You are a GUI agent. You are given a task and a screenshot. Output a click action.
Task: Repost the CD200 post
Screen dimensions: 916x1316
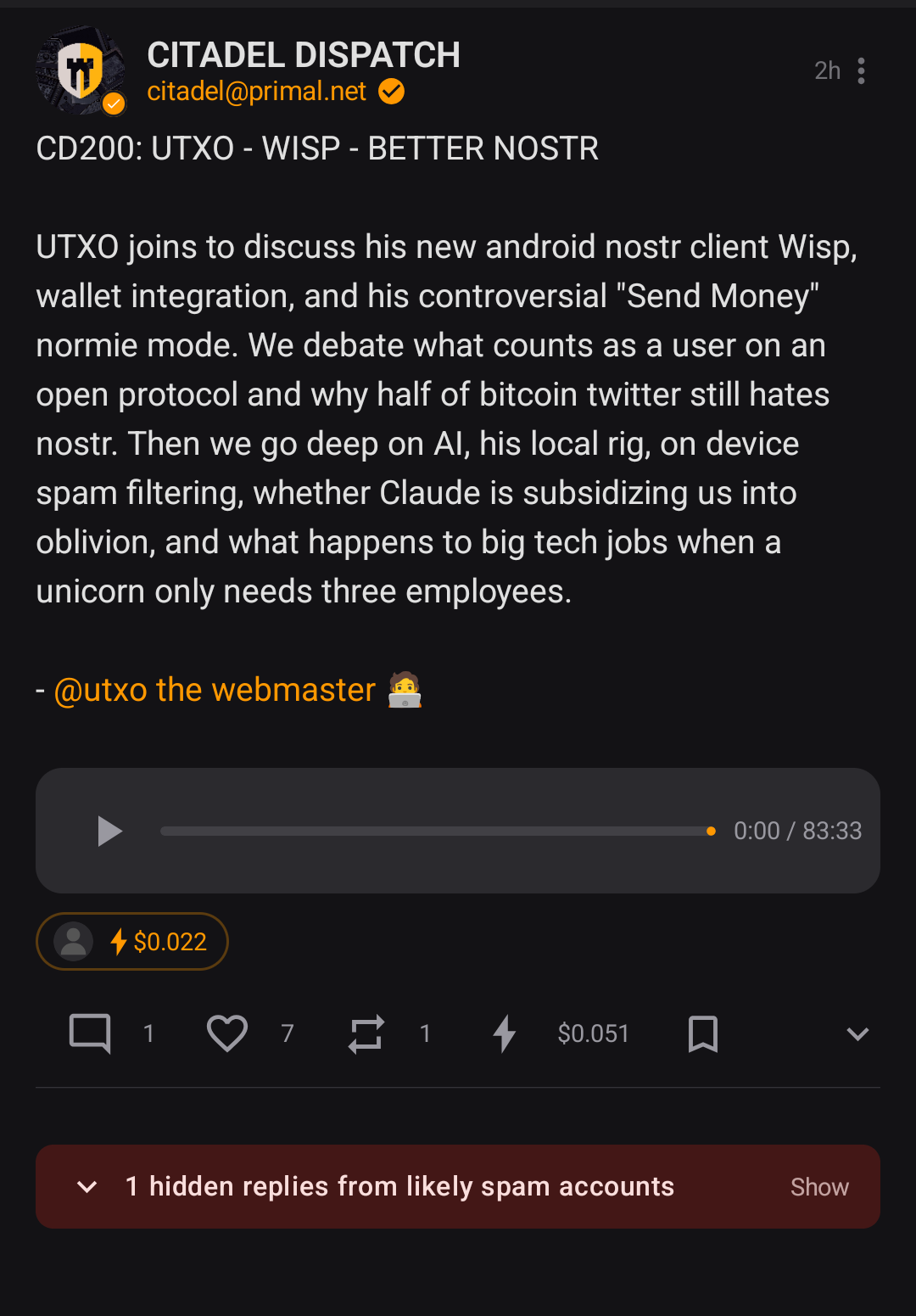click(366, 1033)
